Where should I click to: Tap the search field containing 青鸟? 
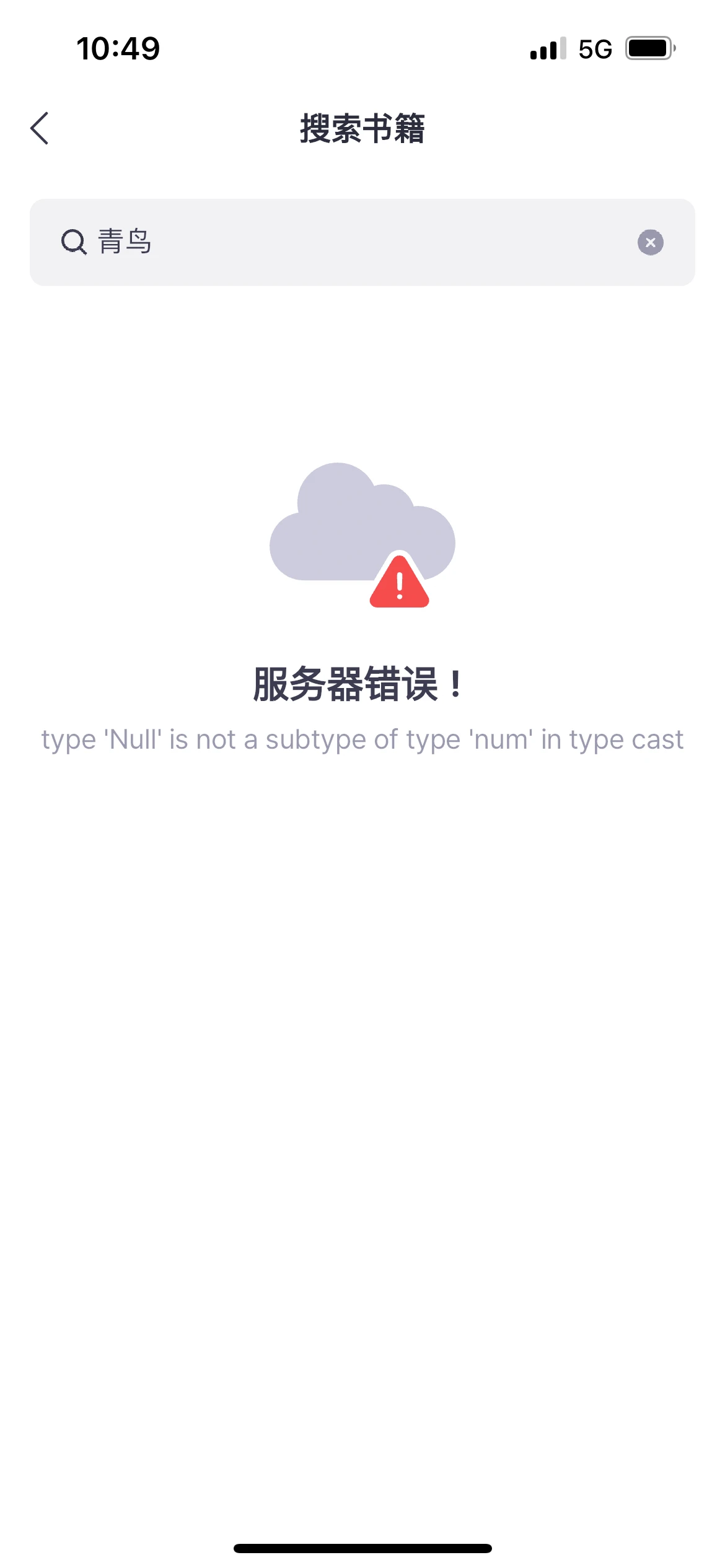362,242
